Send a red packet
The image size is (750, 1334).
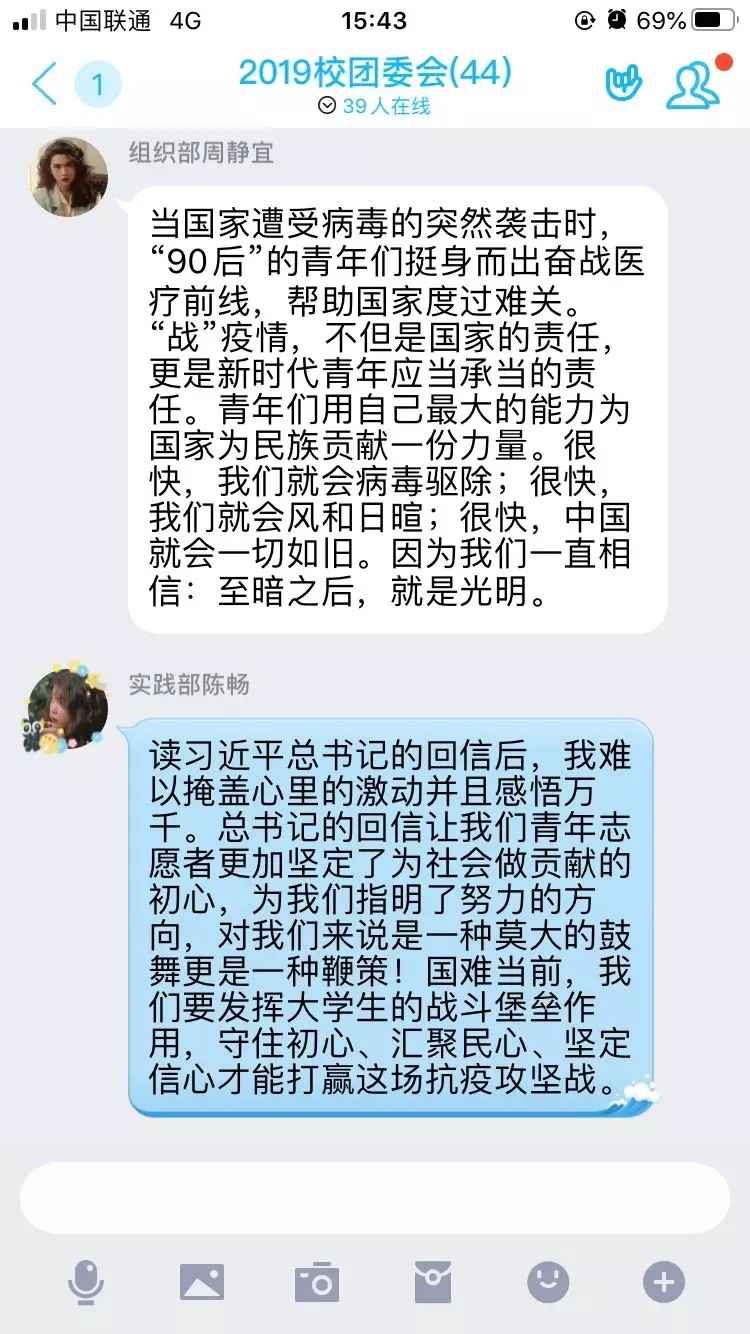433,1282
